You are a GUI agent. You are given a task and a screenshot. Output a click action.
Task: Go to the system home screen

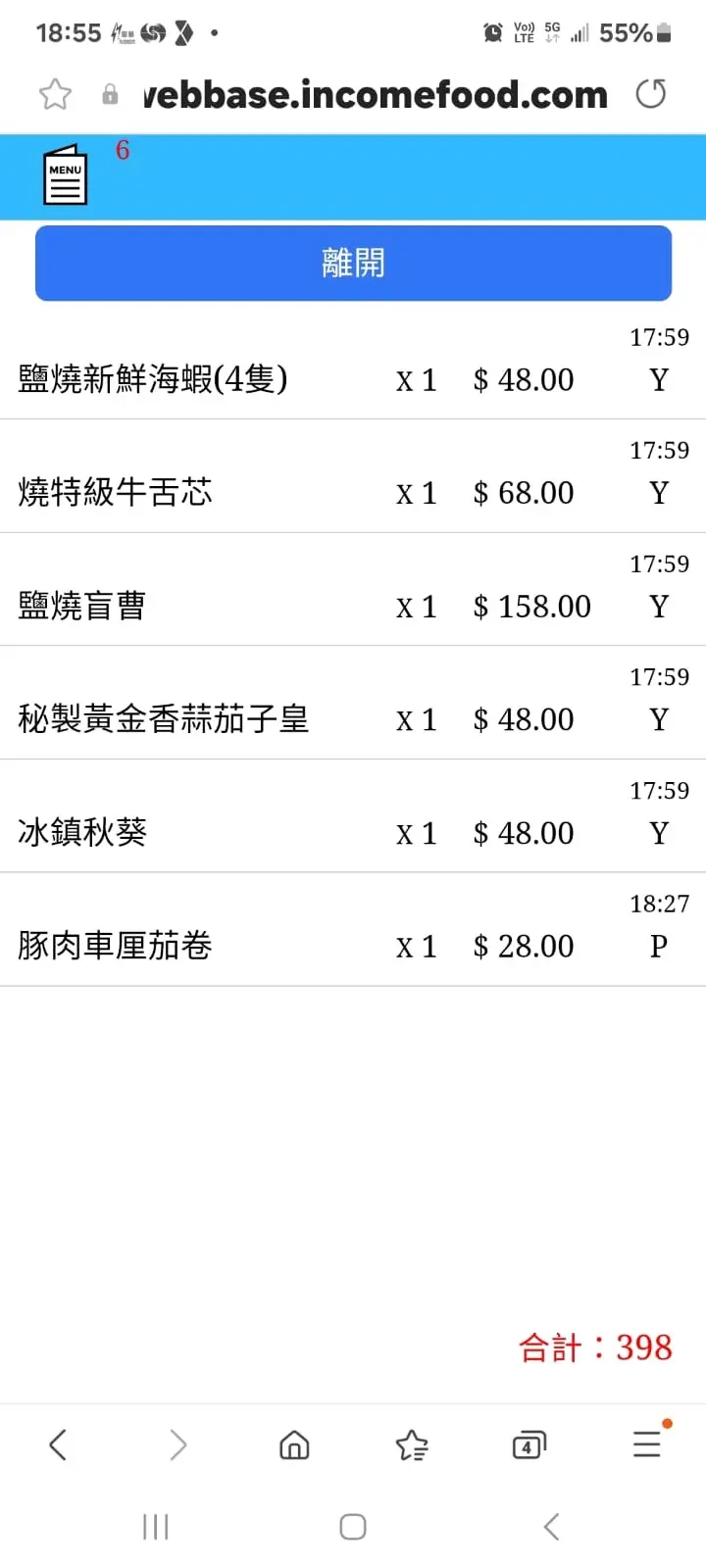click(353, 1526)
